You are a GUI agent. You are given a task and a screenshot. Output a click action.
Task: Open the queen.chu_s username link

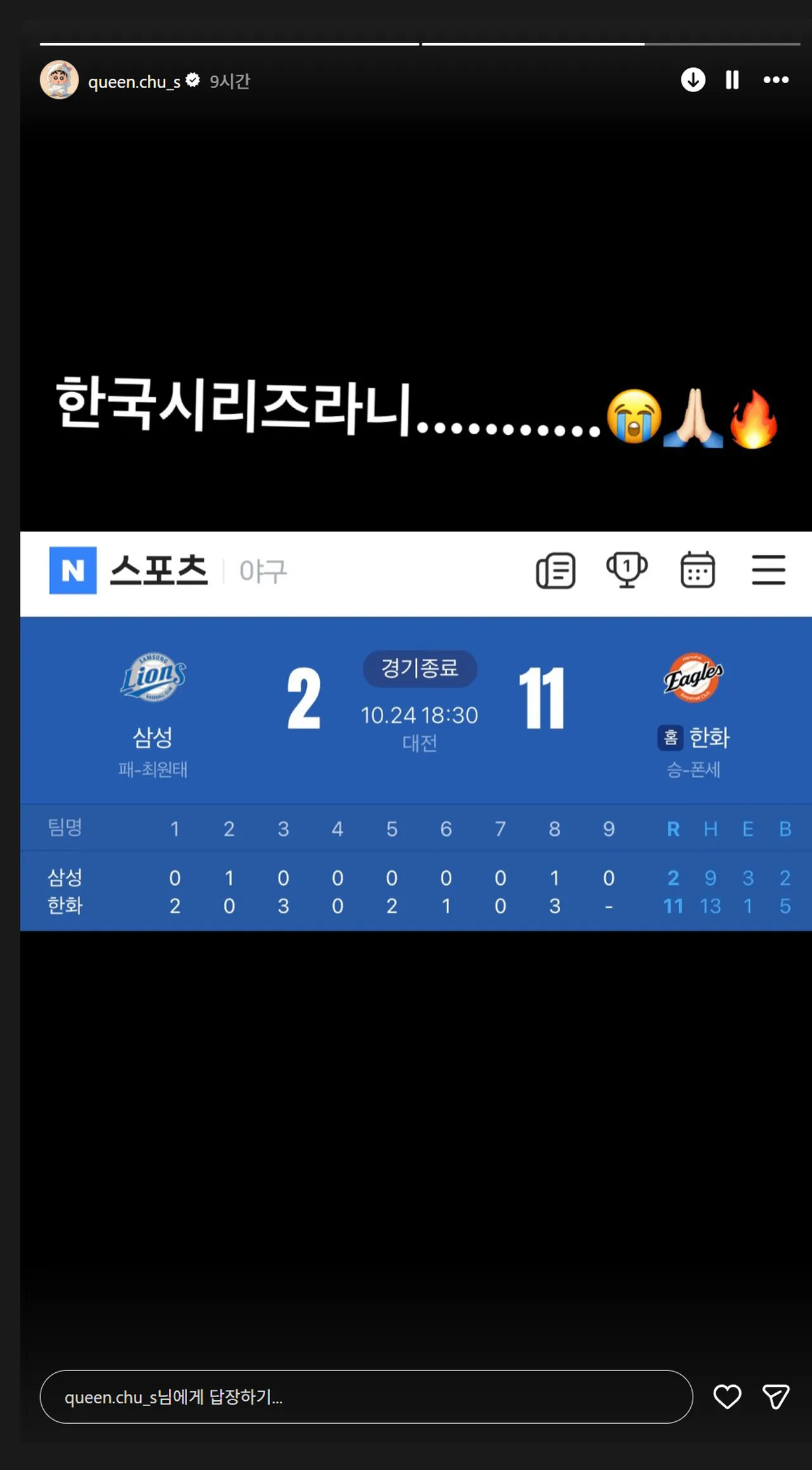[134, 81]
